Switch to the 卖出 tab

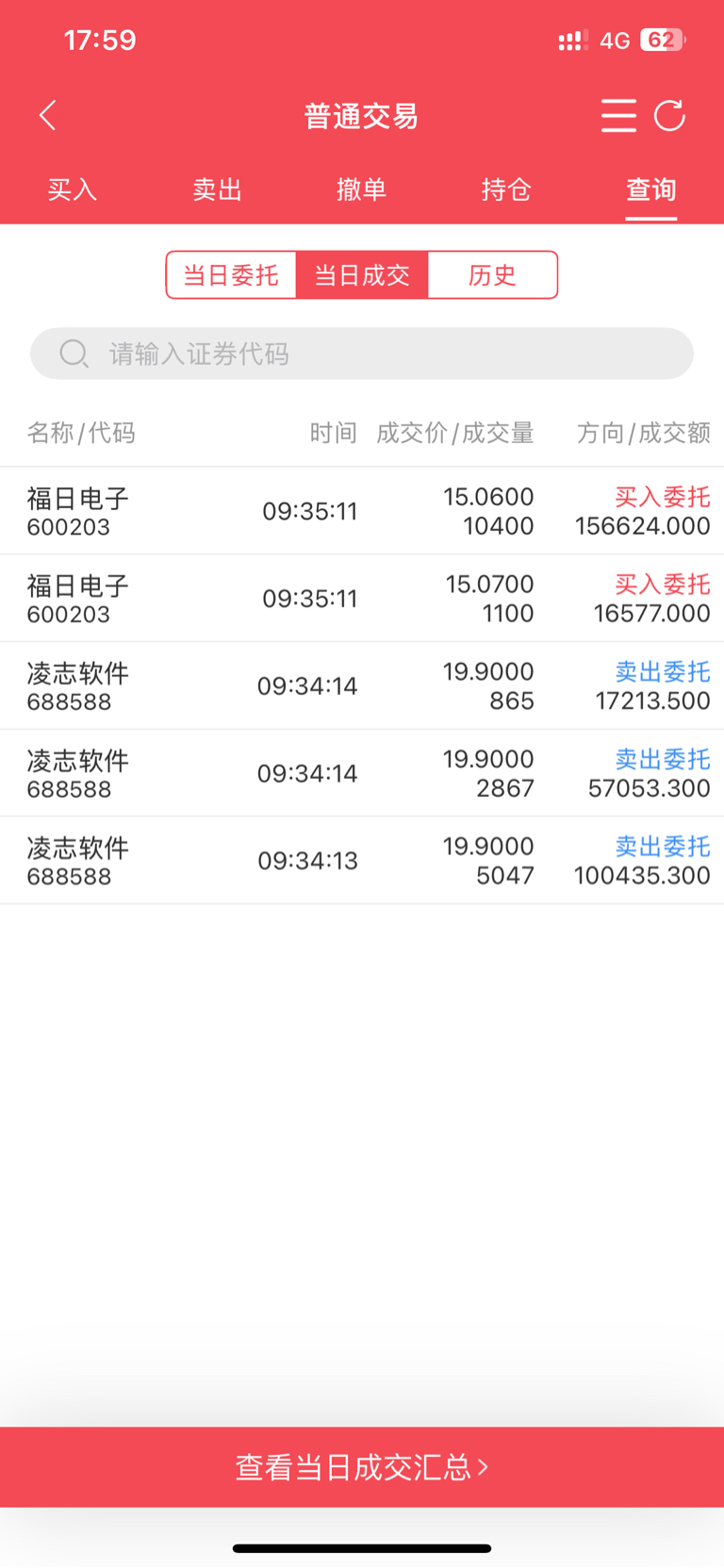coord(217,190)
